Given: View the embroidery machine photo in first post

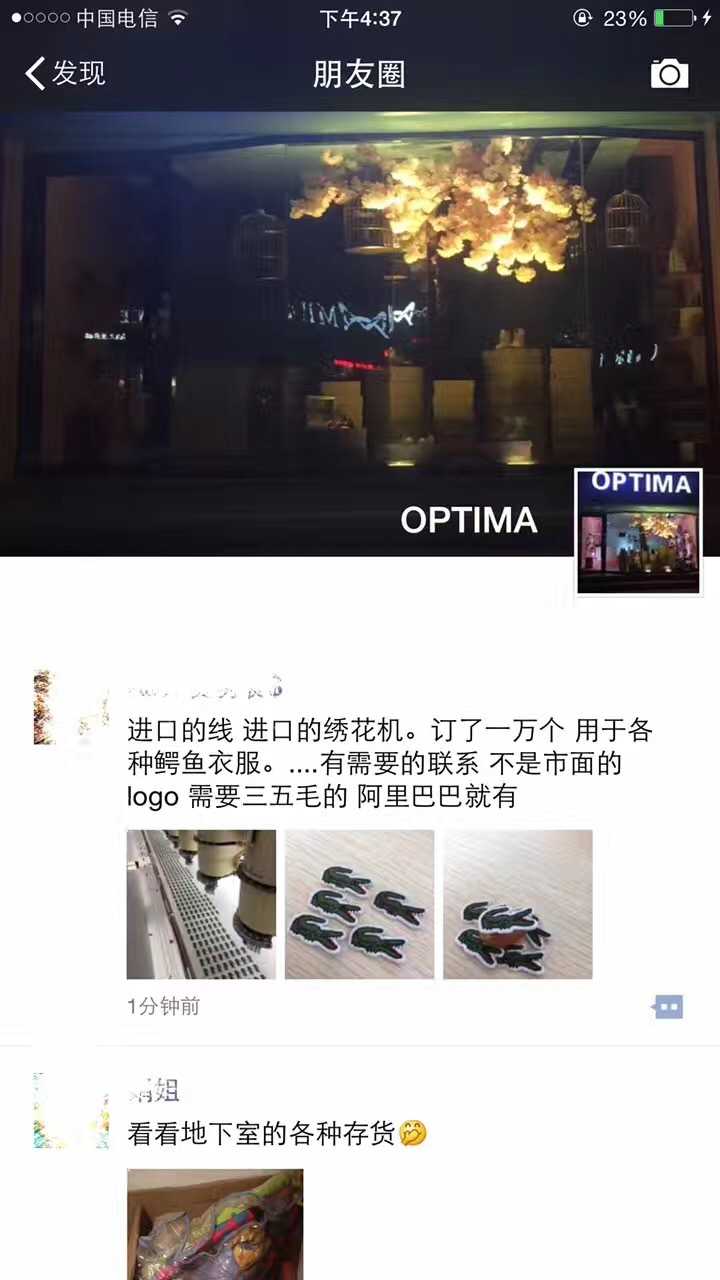Looking at the screenshot, I should (x=200, y=903).
